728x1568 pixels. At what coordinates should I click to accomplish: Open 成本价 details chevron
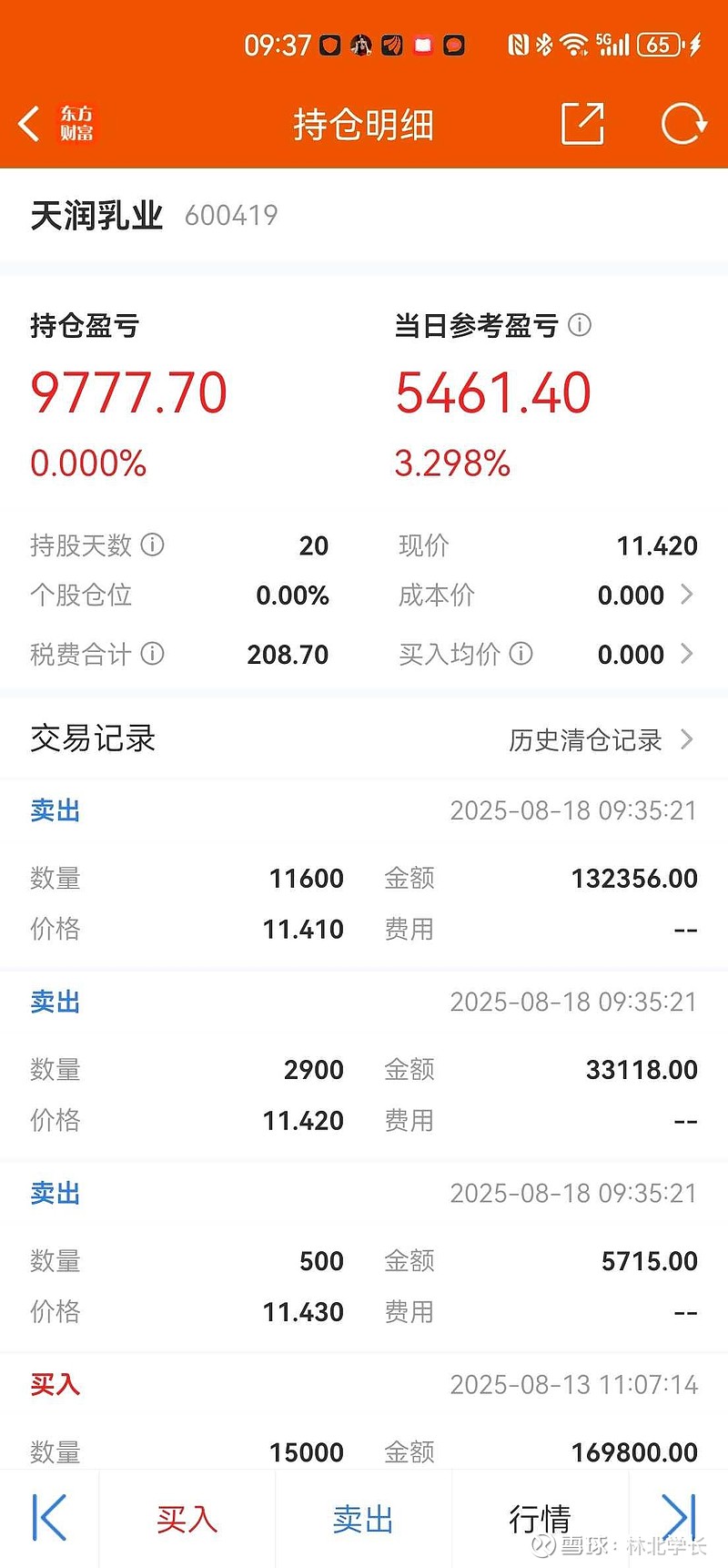pyautogui.click(x=687, y=595)
